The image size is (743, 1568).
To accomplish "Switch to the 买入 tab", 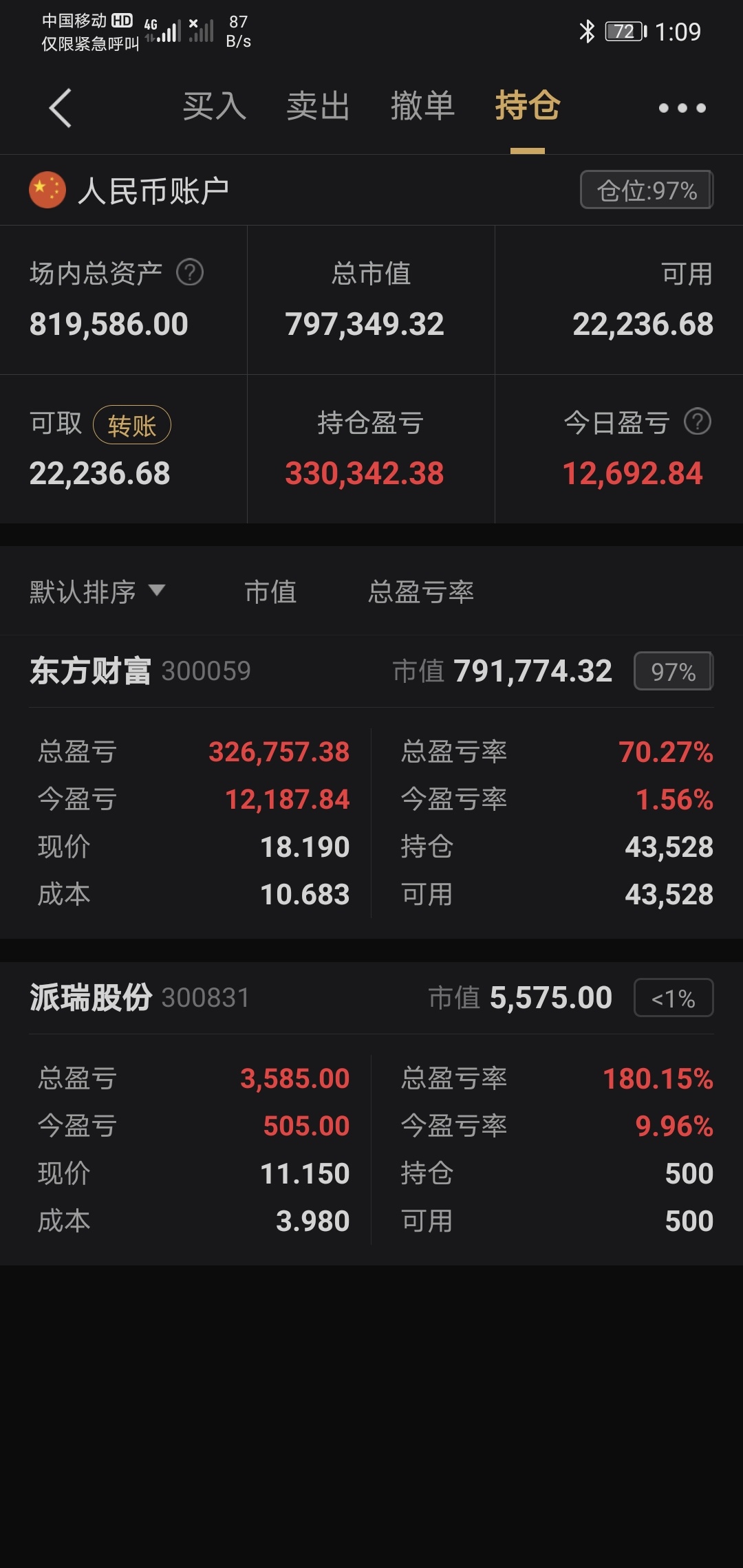I will pos(214,108).
